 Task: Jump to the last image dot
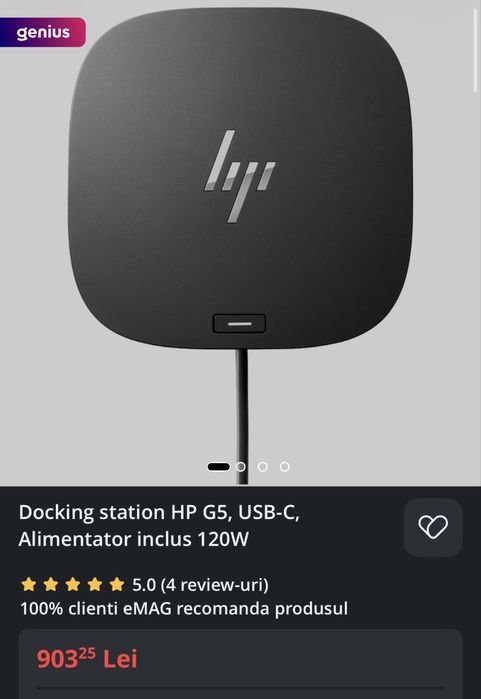point(284,467)
